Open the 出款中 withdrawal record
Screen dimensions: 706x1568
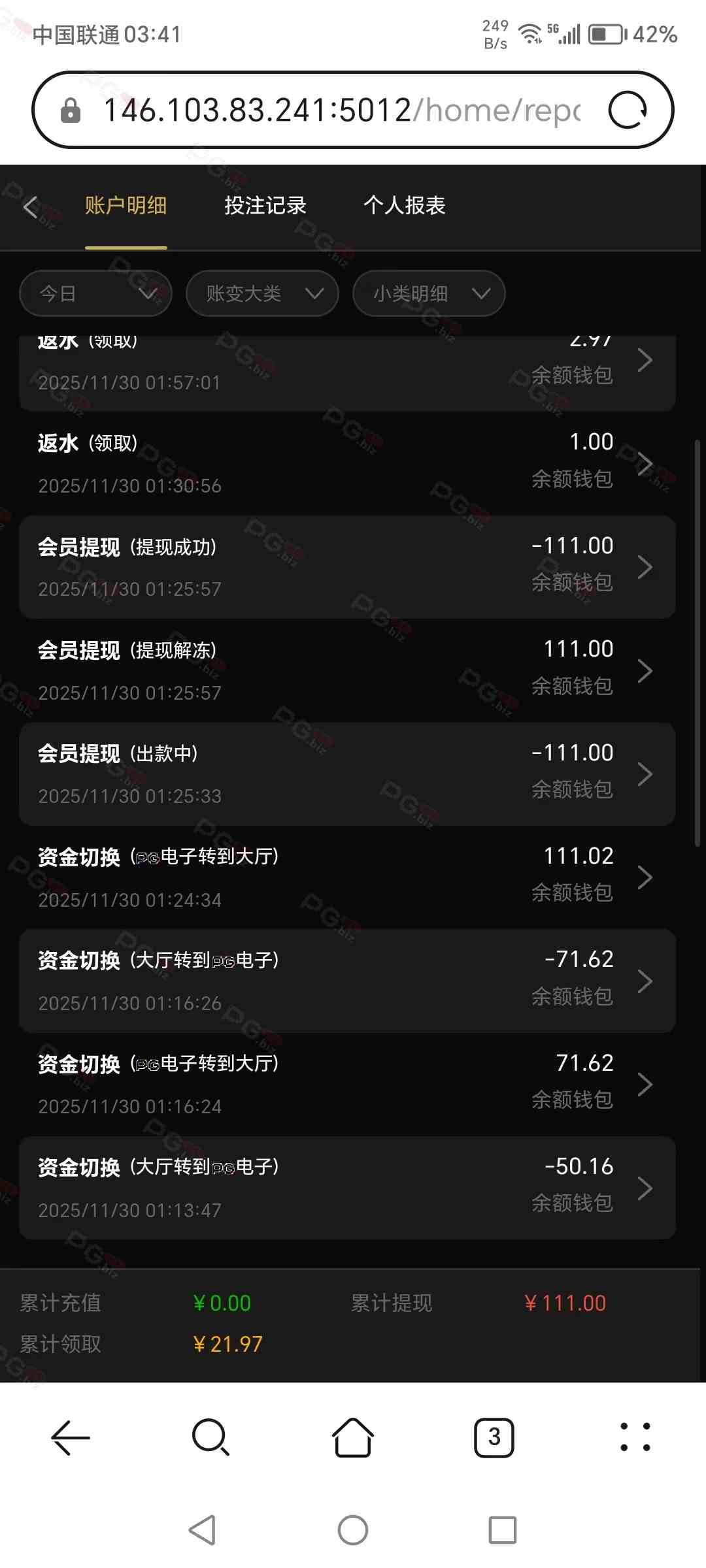pos(346,774)
